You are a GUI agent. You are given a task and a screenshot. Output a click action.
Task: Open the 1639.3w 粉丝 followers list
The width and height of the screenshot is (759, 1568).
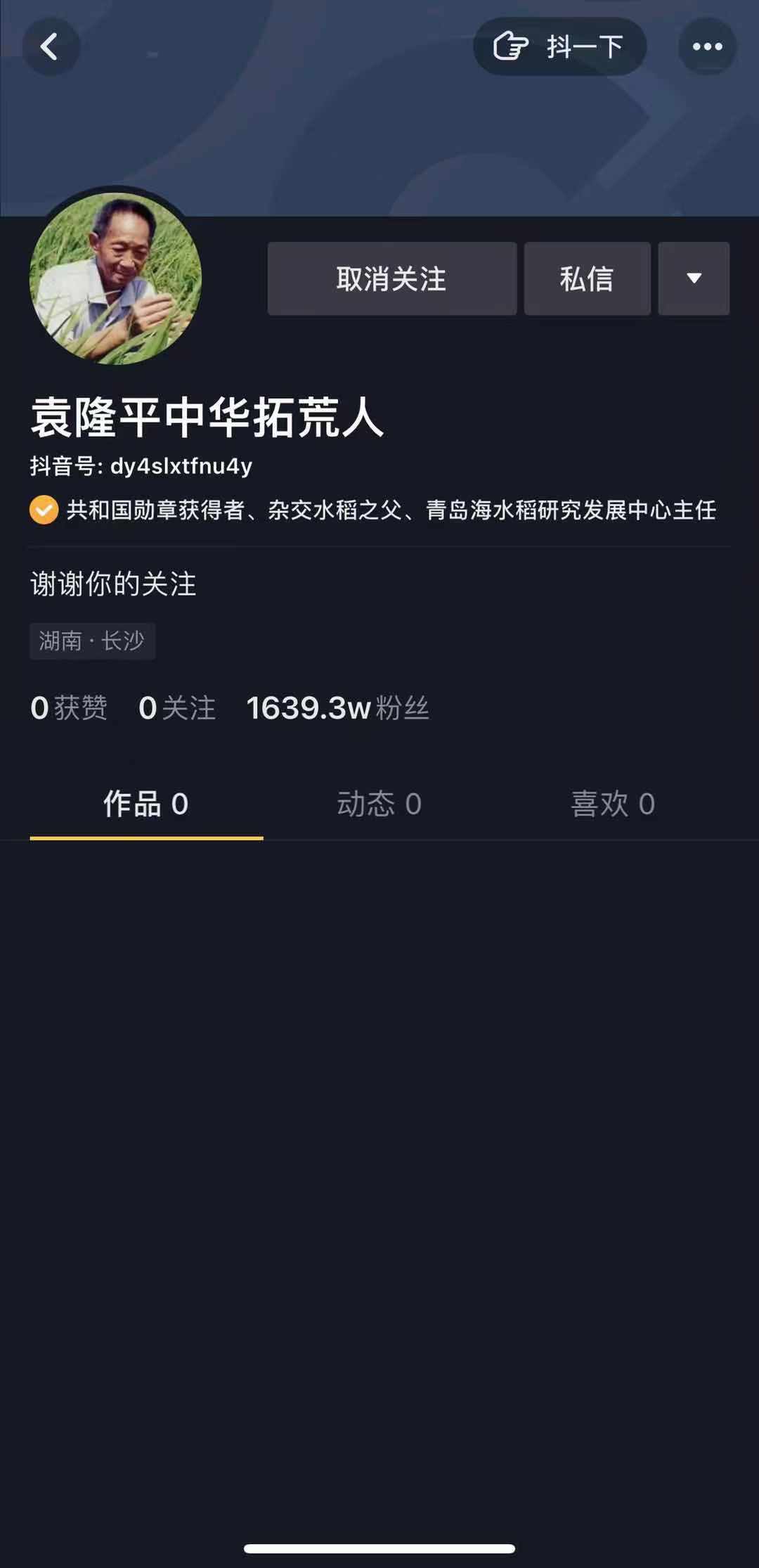337,708
